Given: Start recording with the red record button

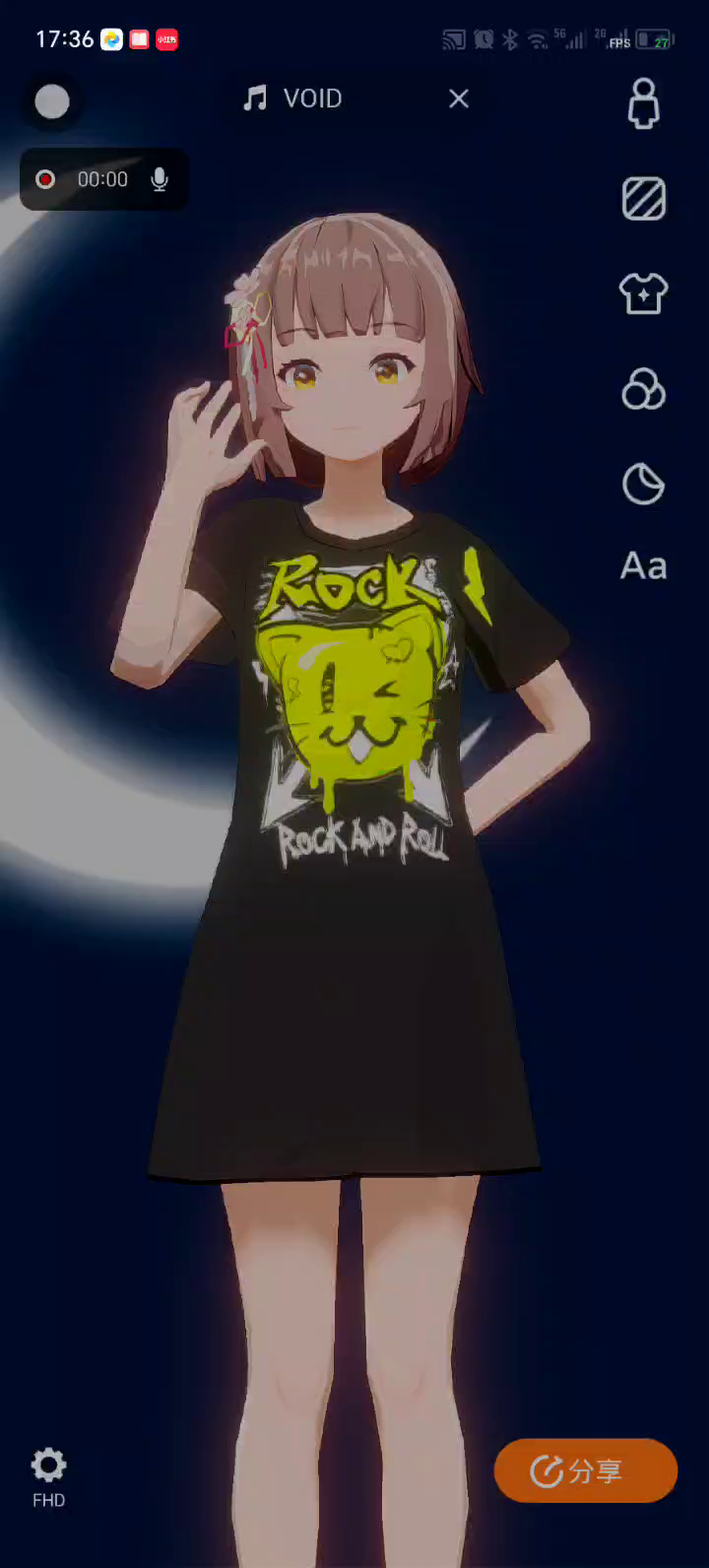Looking at the screenshot, I should 45,179.
